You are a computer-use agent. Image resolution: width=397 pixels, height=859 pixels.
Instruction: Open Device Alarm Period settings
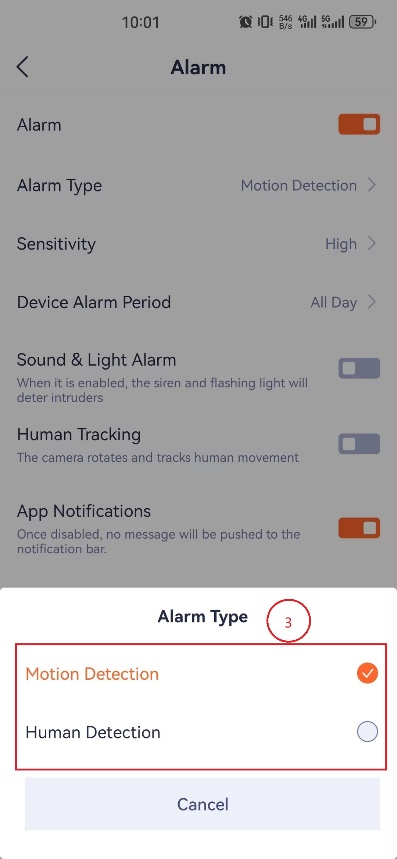198,302
